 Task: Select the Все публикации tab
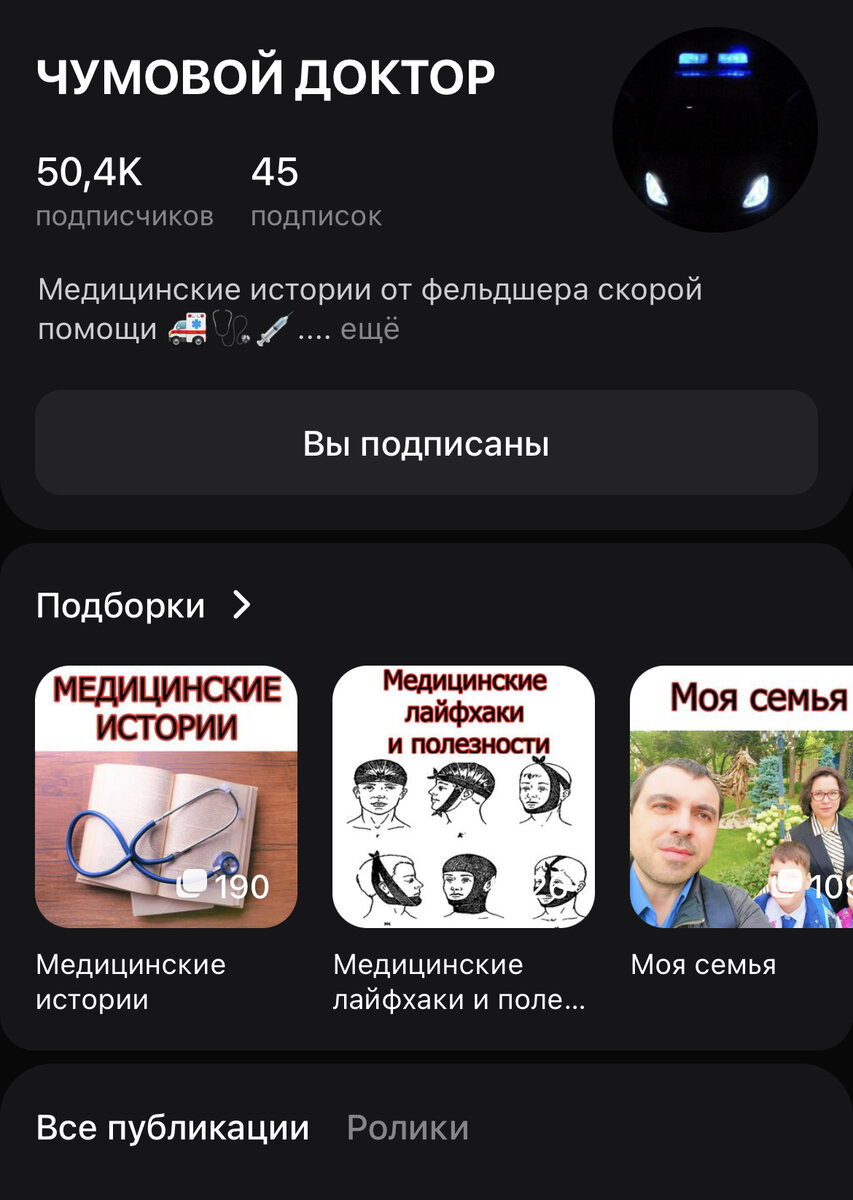[172, 1128]
